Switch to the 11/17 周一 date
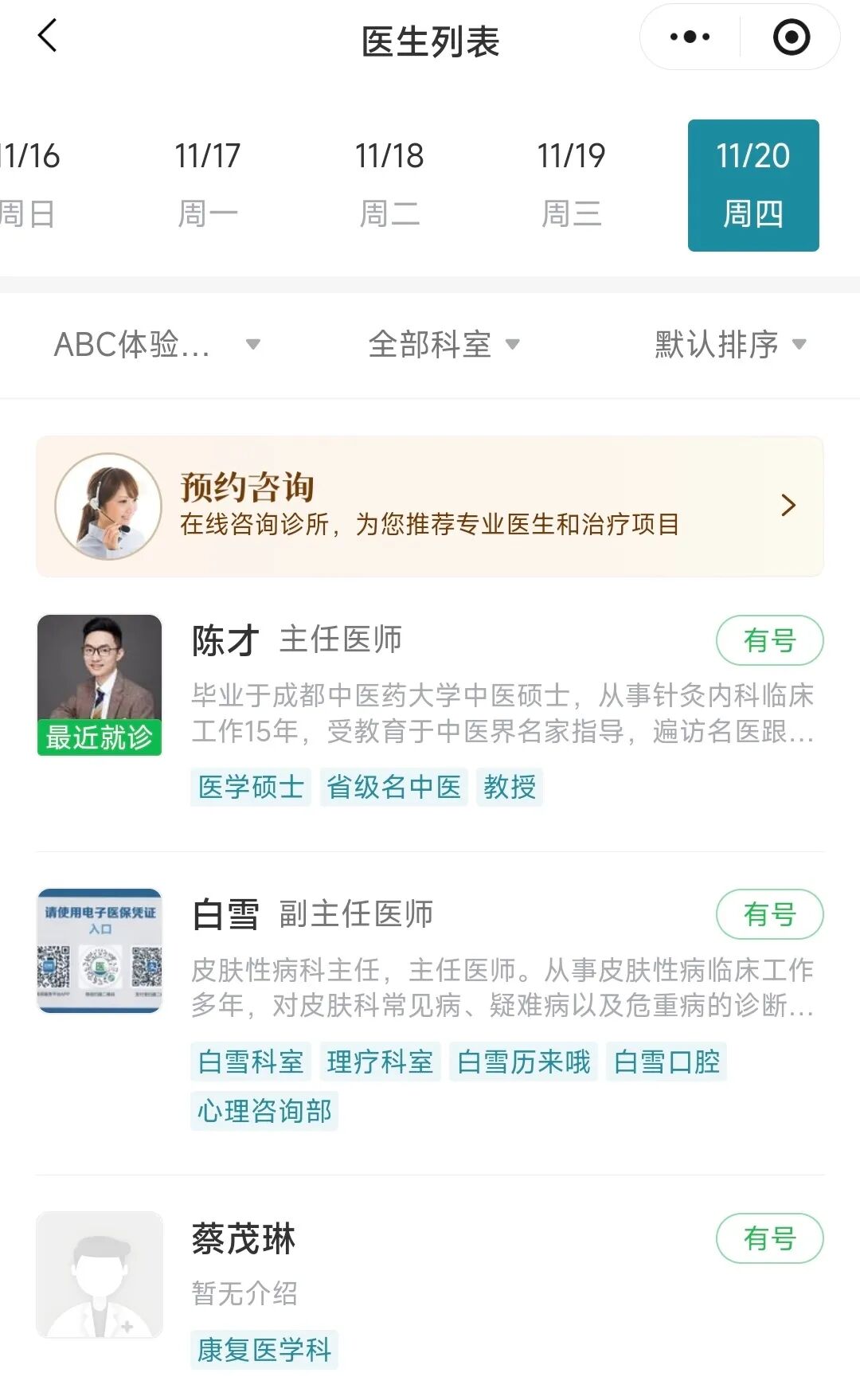This screenshot has width=860, height=1400. 209,183
